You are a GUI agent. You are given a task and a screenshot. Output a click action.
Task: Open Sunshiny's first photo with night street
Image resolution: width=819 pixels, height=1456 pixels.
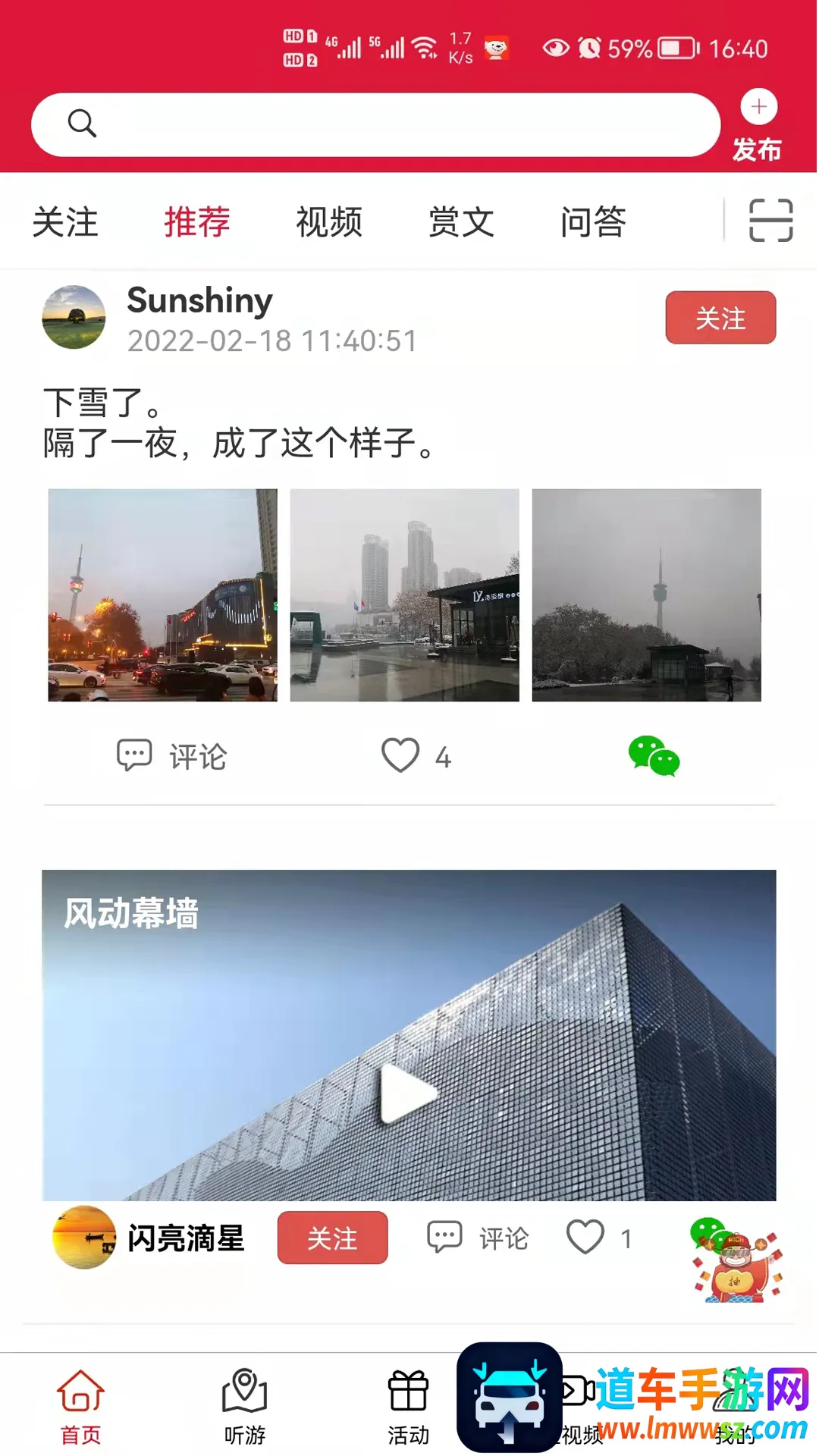(163, 595)
